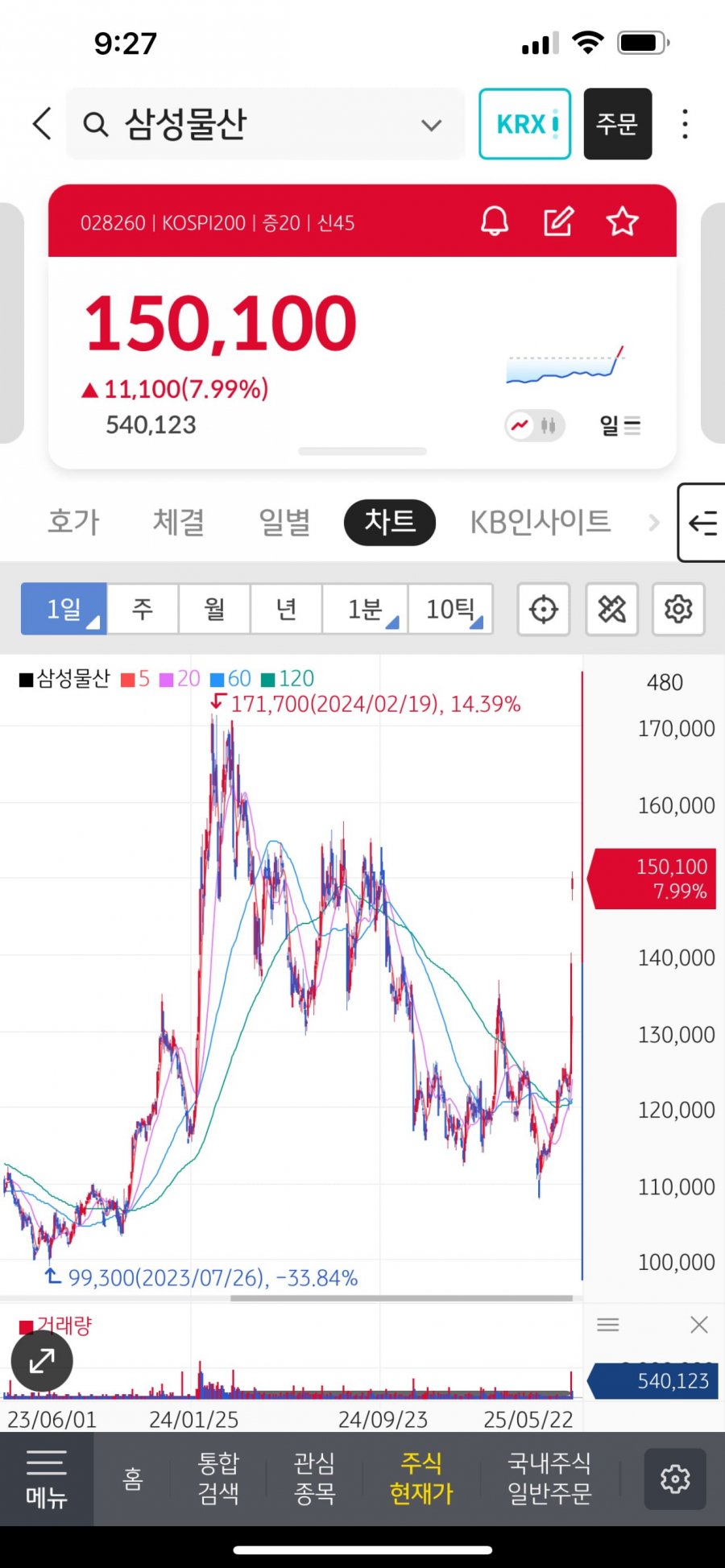Add stock to favorites with the star
The width and height of the screenshot is (725, 1568).
click(x=622, y=221)
